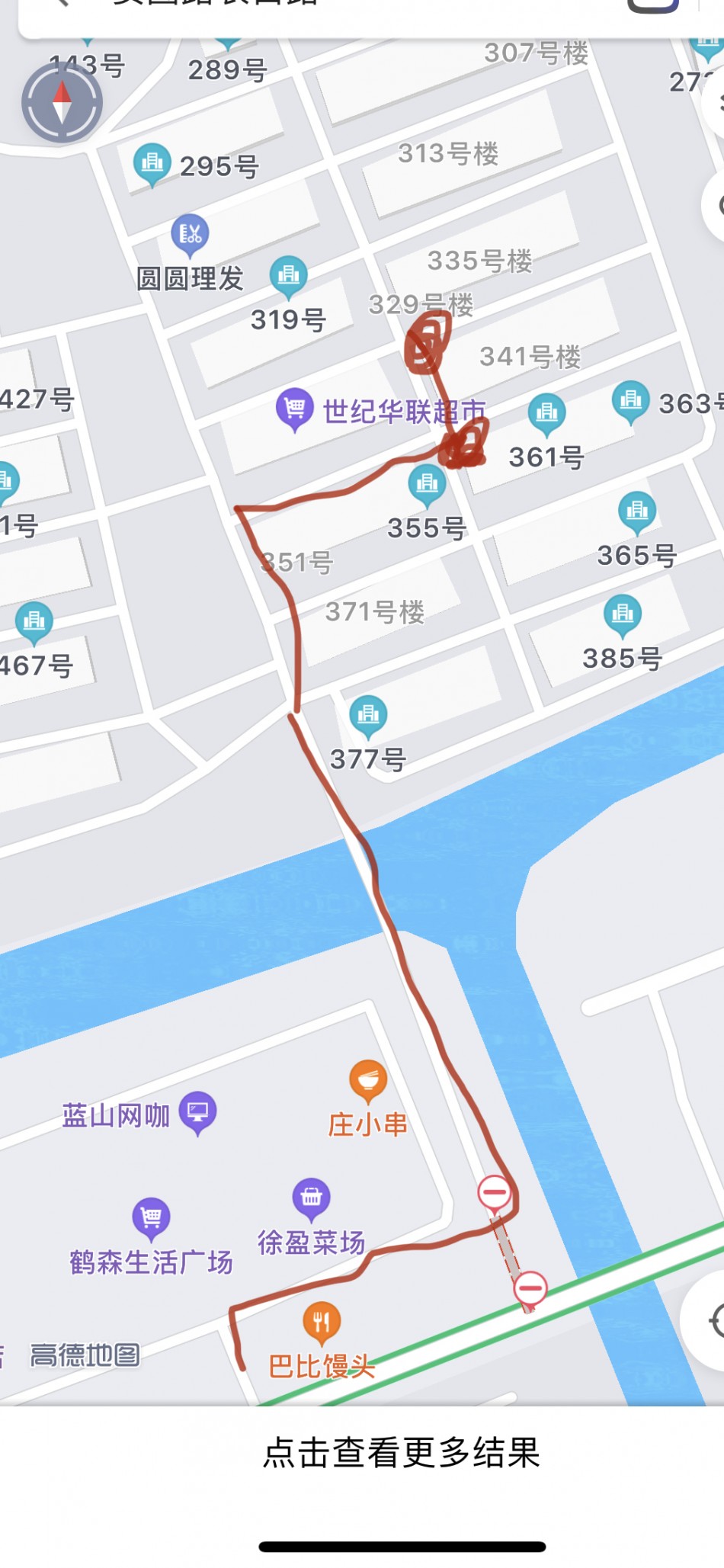
Task: Open the 319号 building marker
Action: [x=289, y=274]
